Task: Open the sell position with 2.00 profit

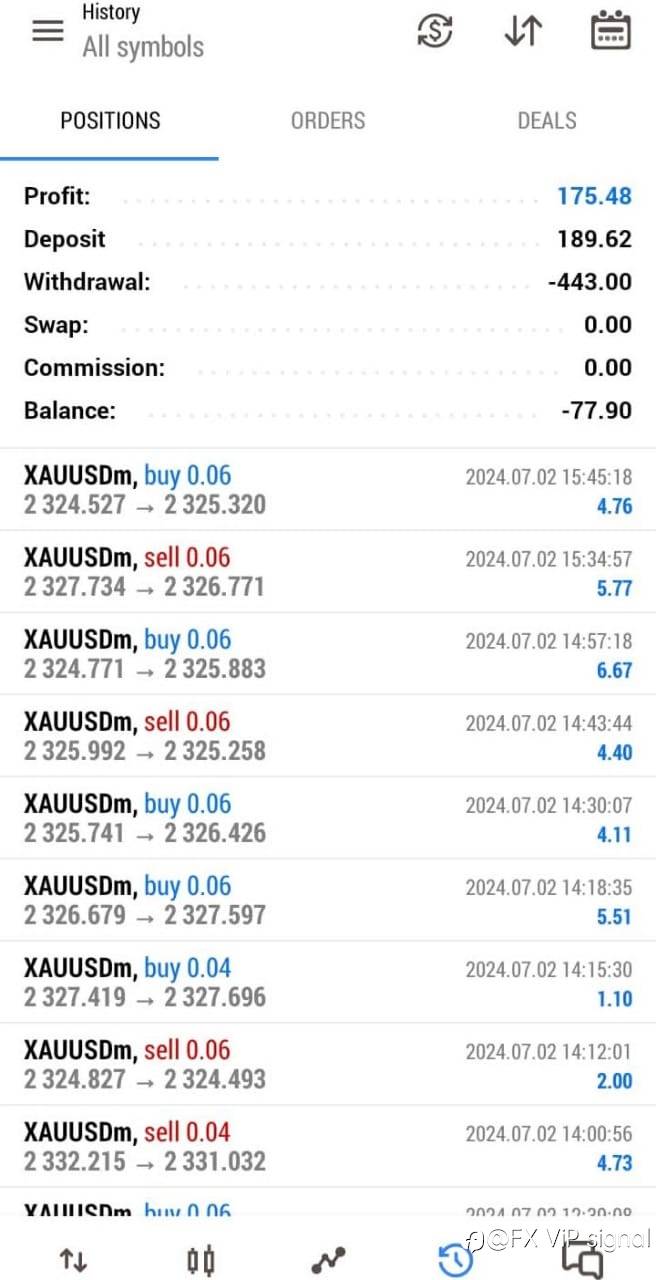Action: [328, 1064]
